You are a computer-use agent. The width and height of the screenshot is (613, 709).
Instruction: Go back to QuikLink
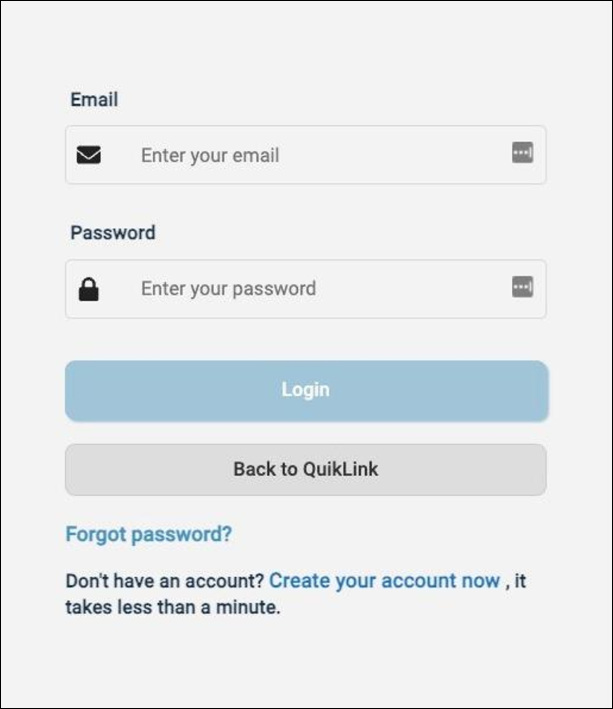point(306,469)
